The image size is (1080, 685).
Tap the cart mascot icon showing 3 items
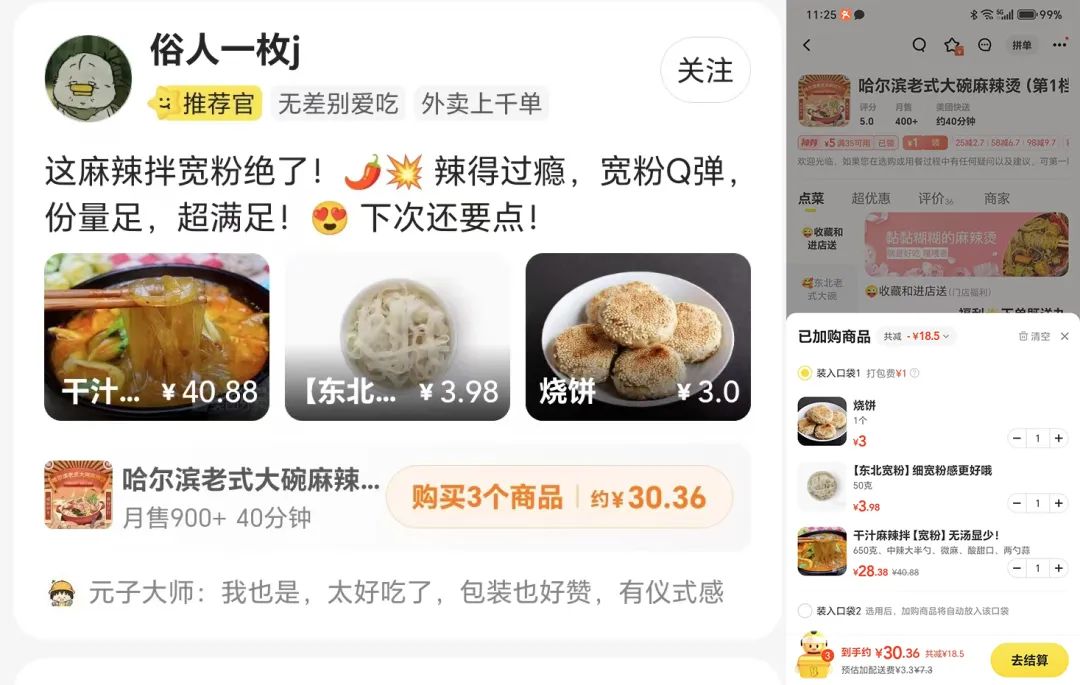point(814,657)
